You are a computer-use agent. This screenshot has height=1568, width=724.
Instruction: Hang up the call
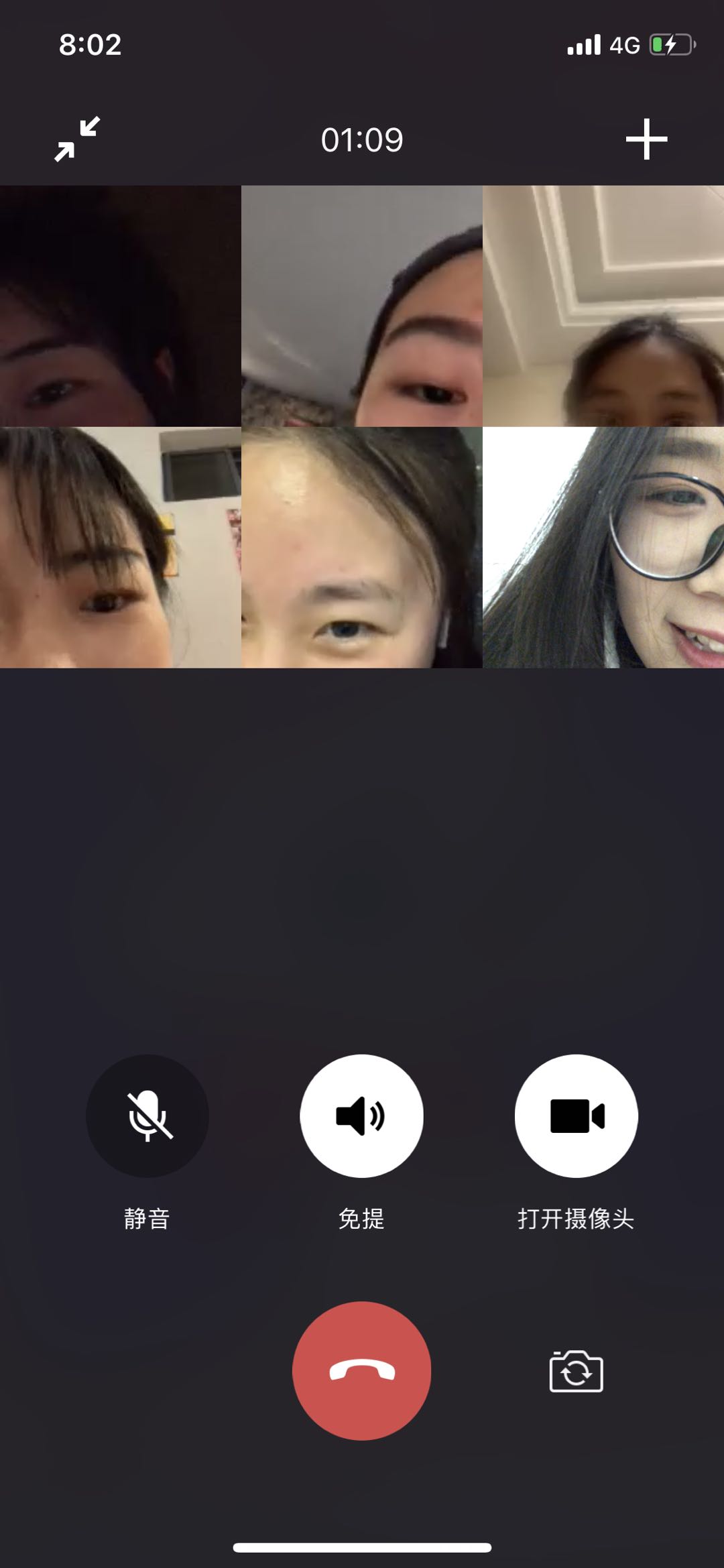[x=361, y=1371]
